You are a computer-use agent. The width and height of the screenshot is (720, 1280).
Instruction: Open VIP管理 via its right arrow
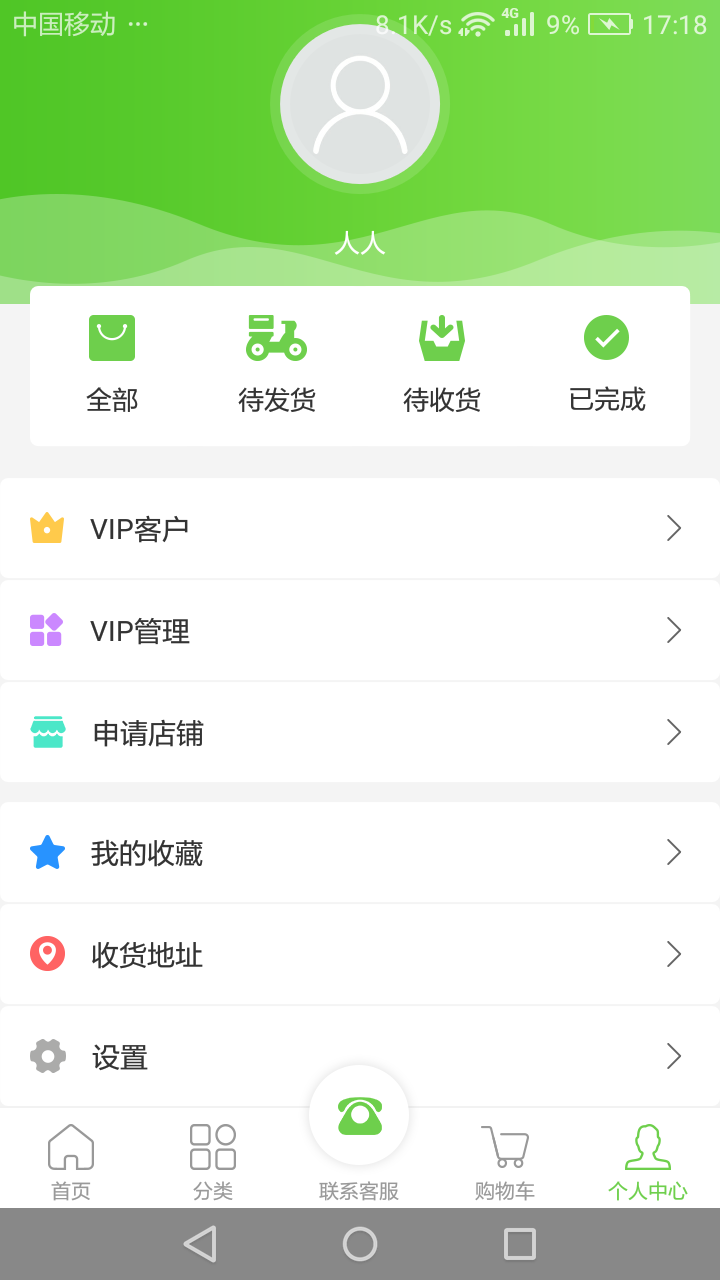point(673,631)
